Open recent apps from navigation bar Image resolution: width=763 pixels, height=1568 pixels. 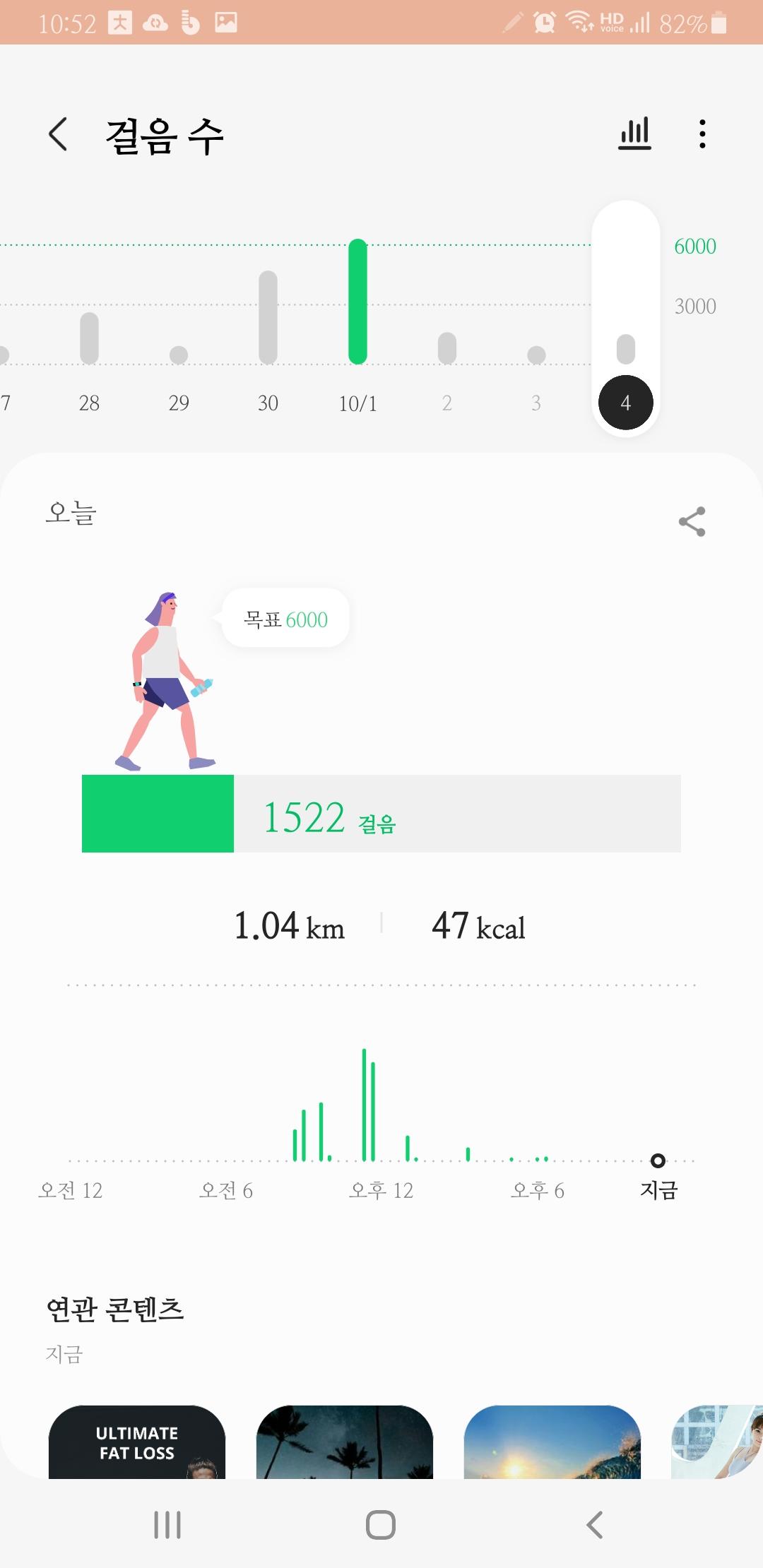point(167,1524)
